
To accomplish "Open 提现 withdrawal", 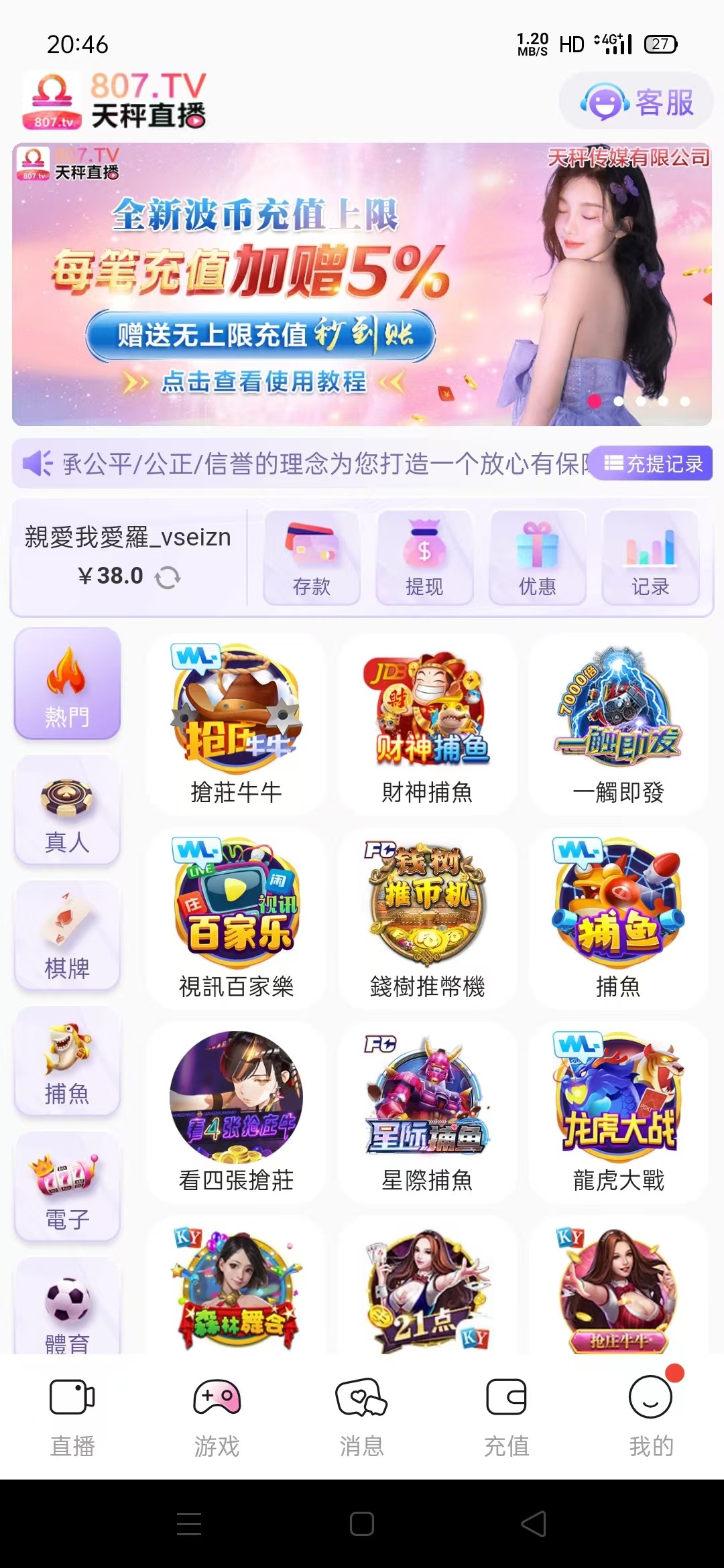I will tap(424, 558).
